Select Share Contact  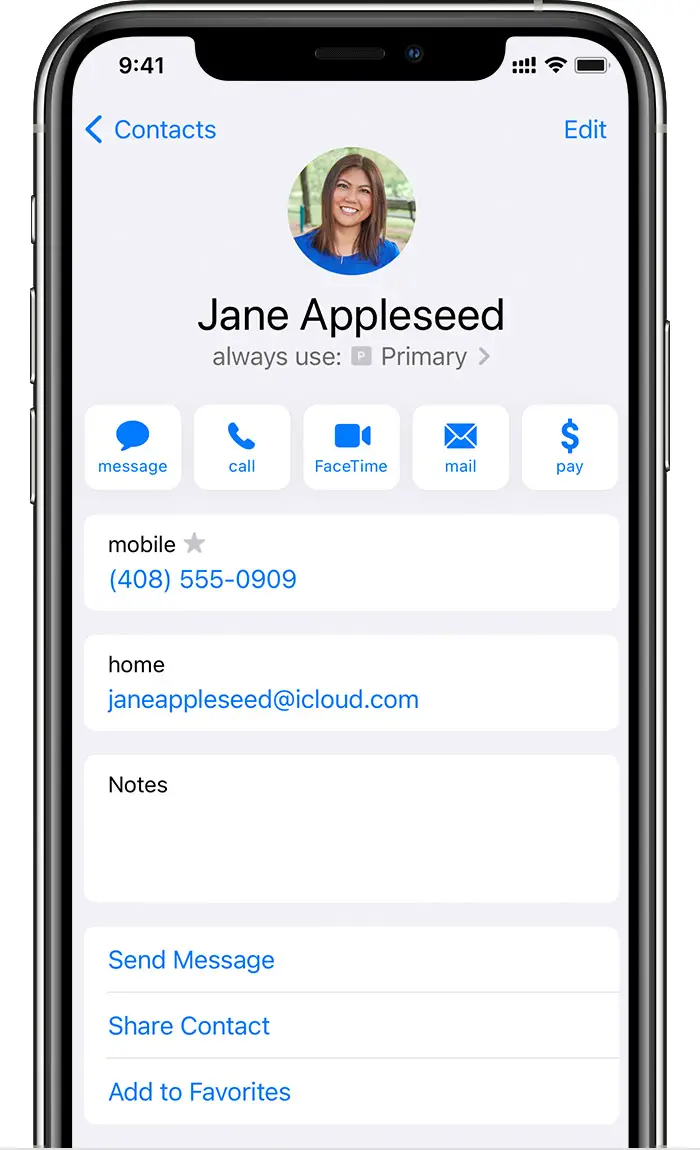pos(189,1026)
